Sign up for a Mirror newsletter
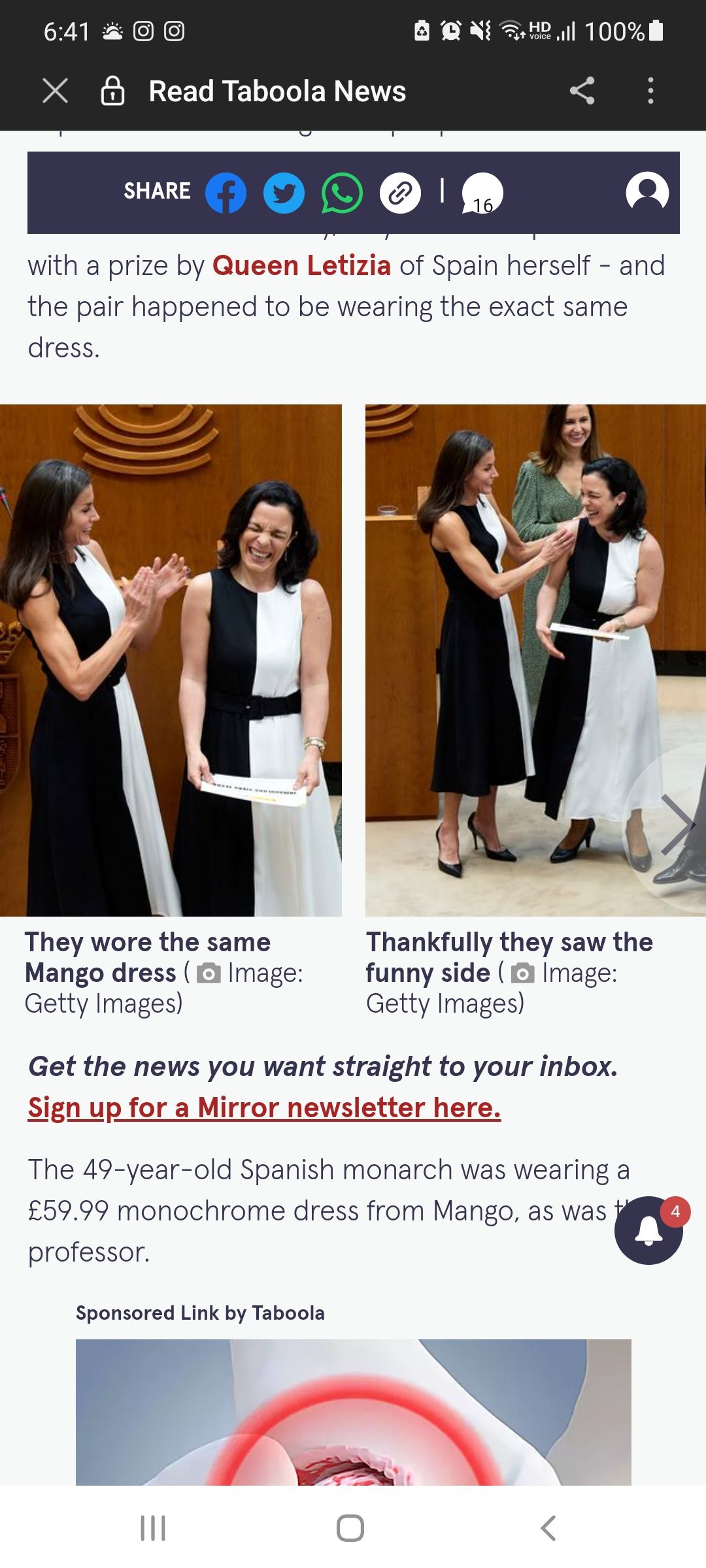 pos(264,1108)
